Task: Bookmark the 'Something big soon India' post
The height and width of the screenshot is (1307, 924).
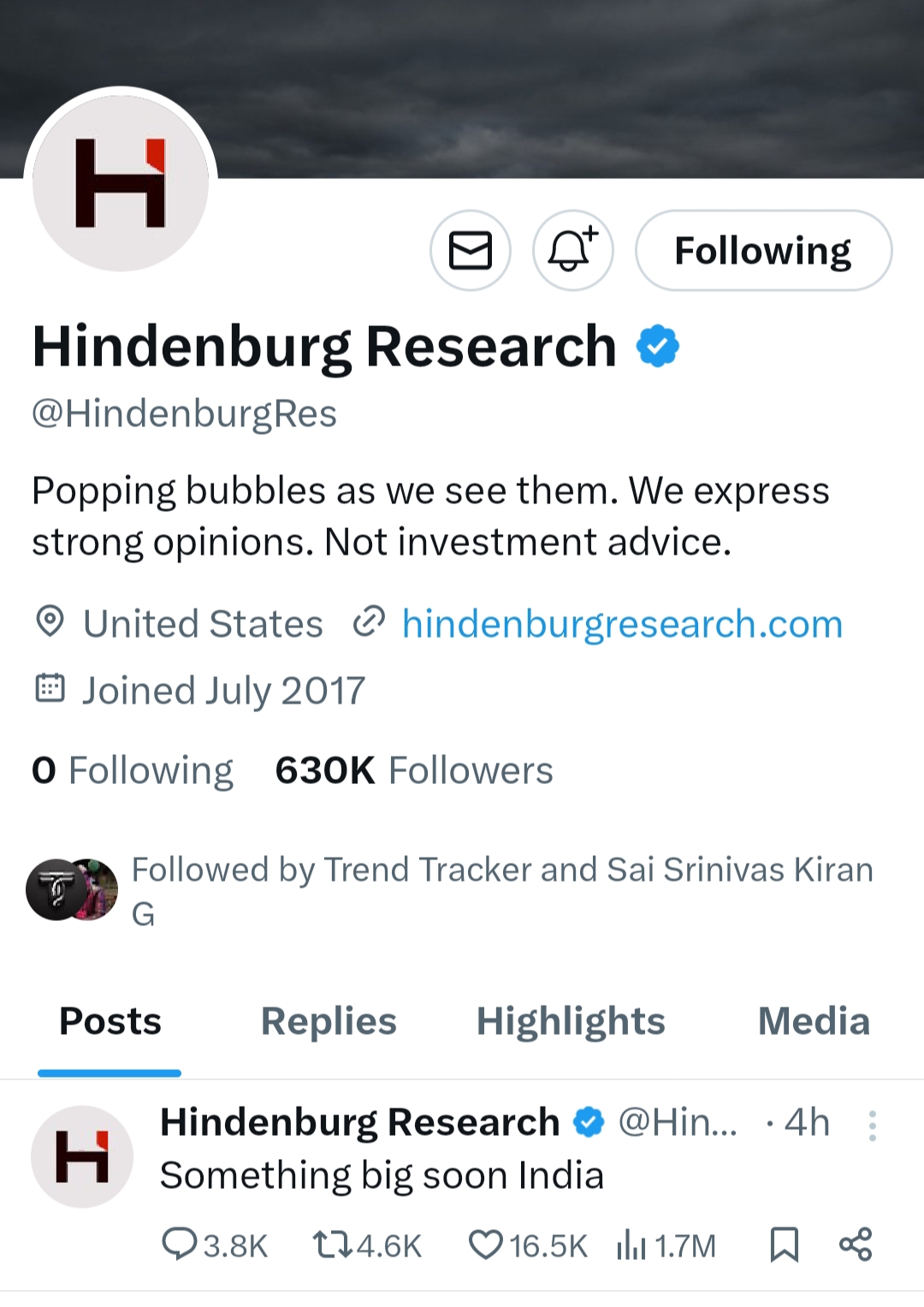Action: tap(784, 1245)
